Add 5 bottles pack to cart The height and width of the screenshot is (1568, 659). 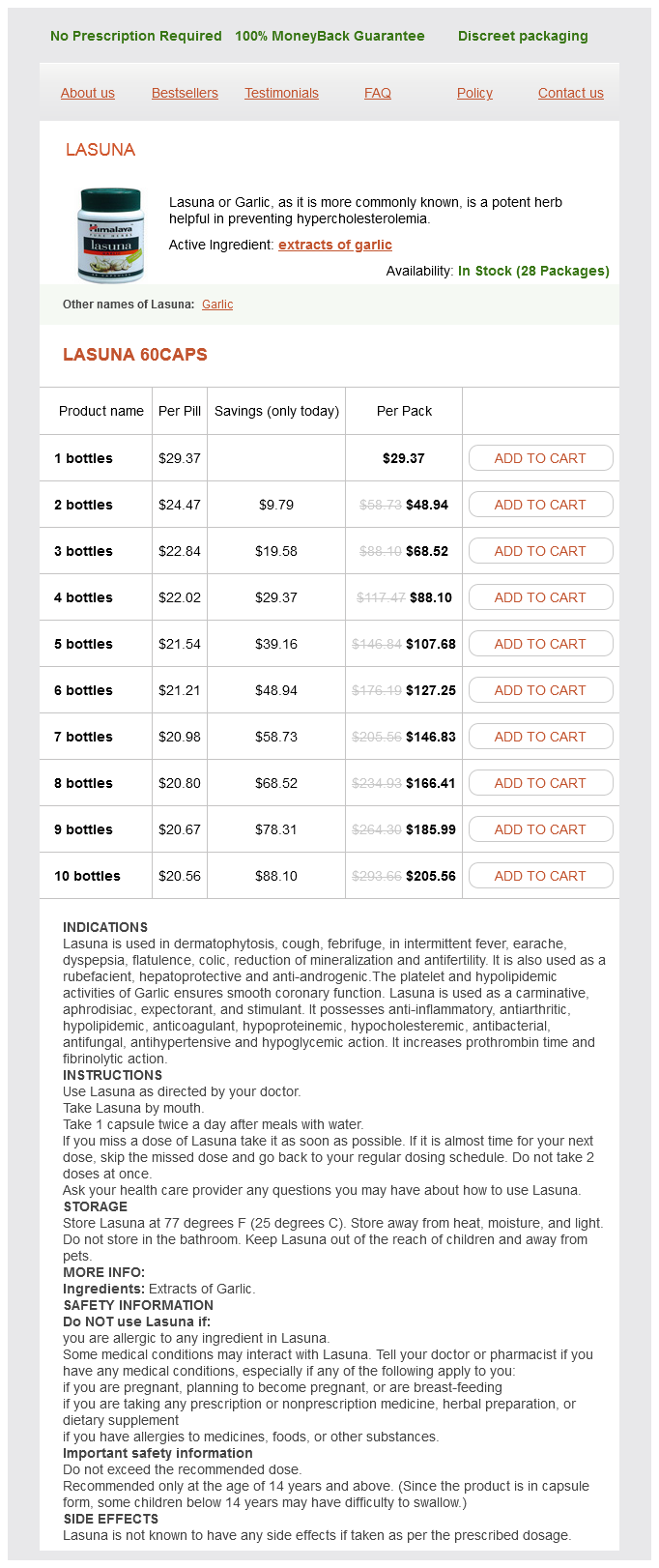(x=540, y=644)
